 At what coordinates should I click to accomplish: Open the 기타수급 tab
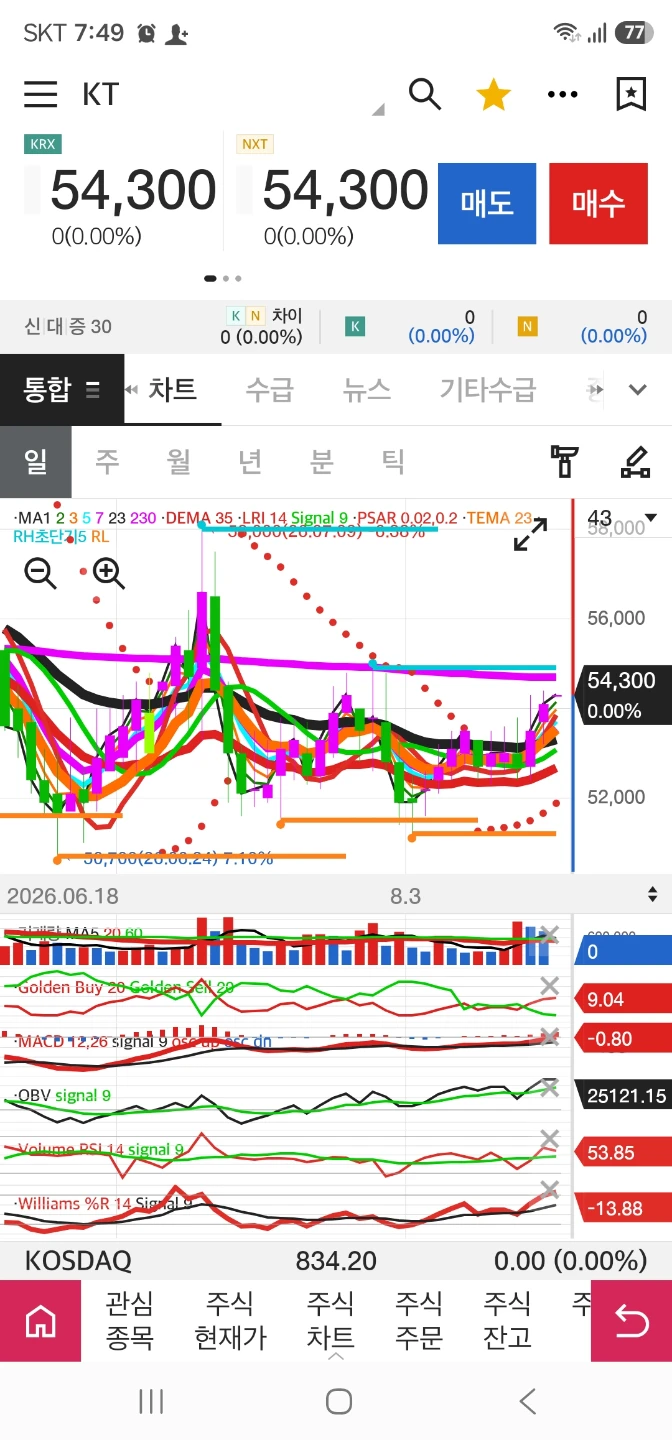pyautogui.click(x=488, y=389)
